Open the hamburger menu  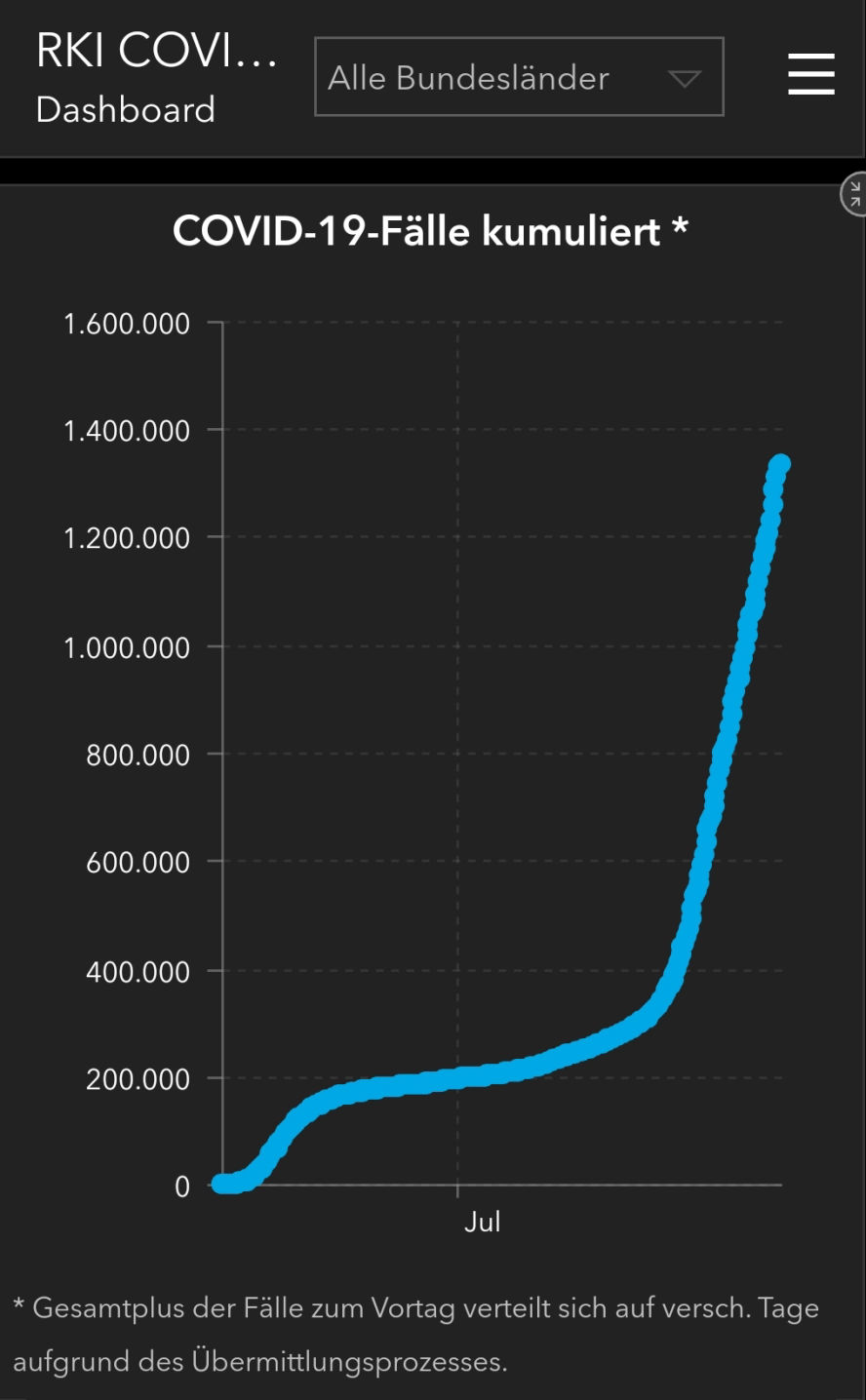pos(810,75)
